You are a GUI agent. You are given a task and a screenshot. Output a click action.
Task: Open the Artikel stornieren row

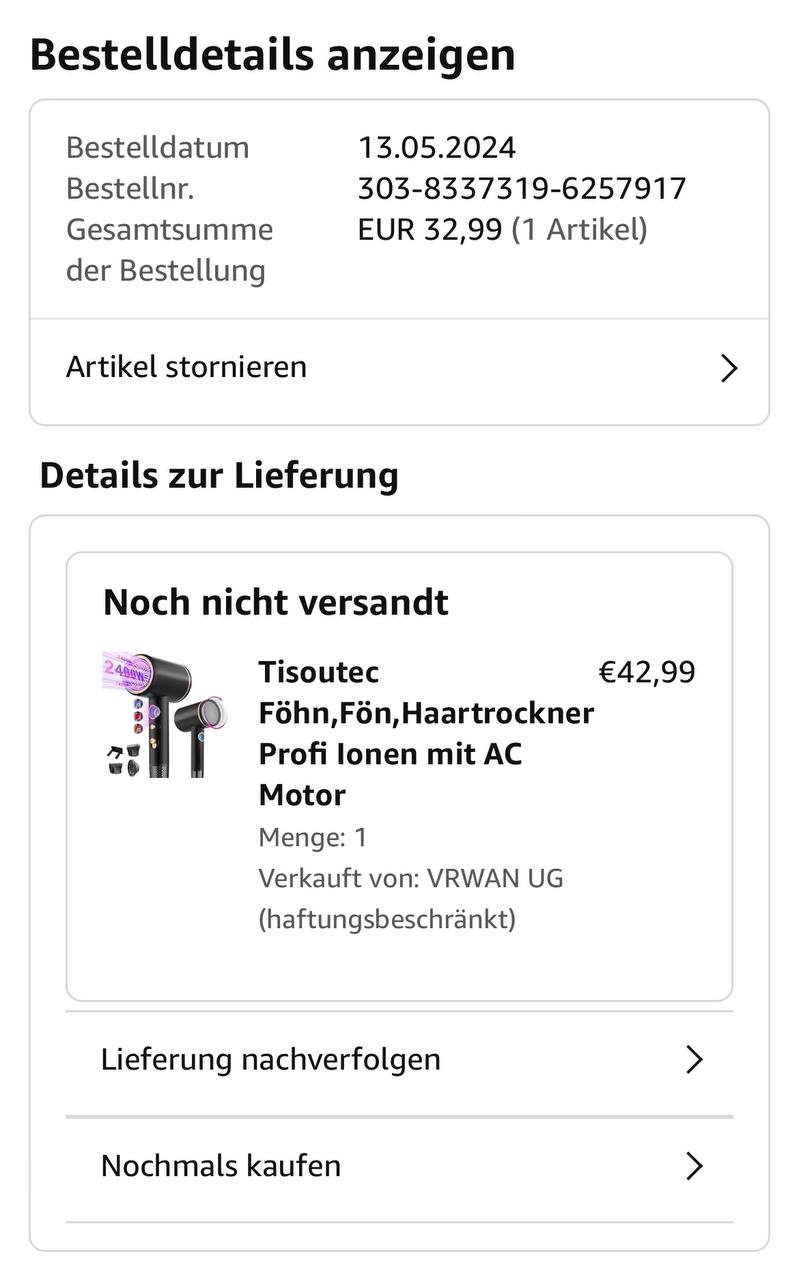[399, 368]
